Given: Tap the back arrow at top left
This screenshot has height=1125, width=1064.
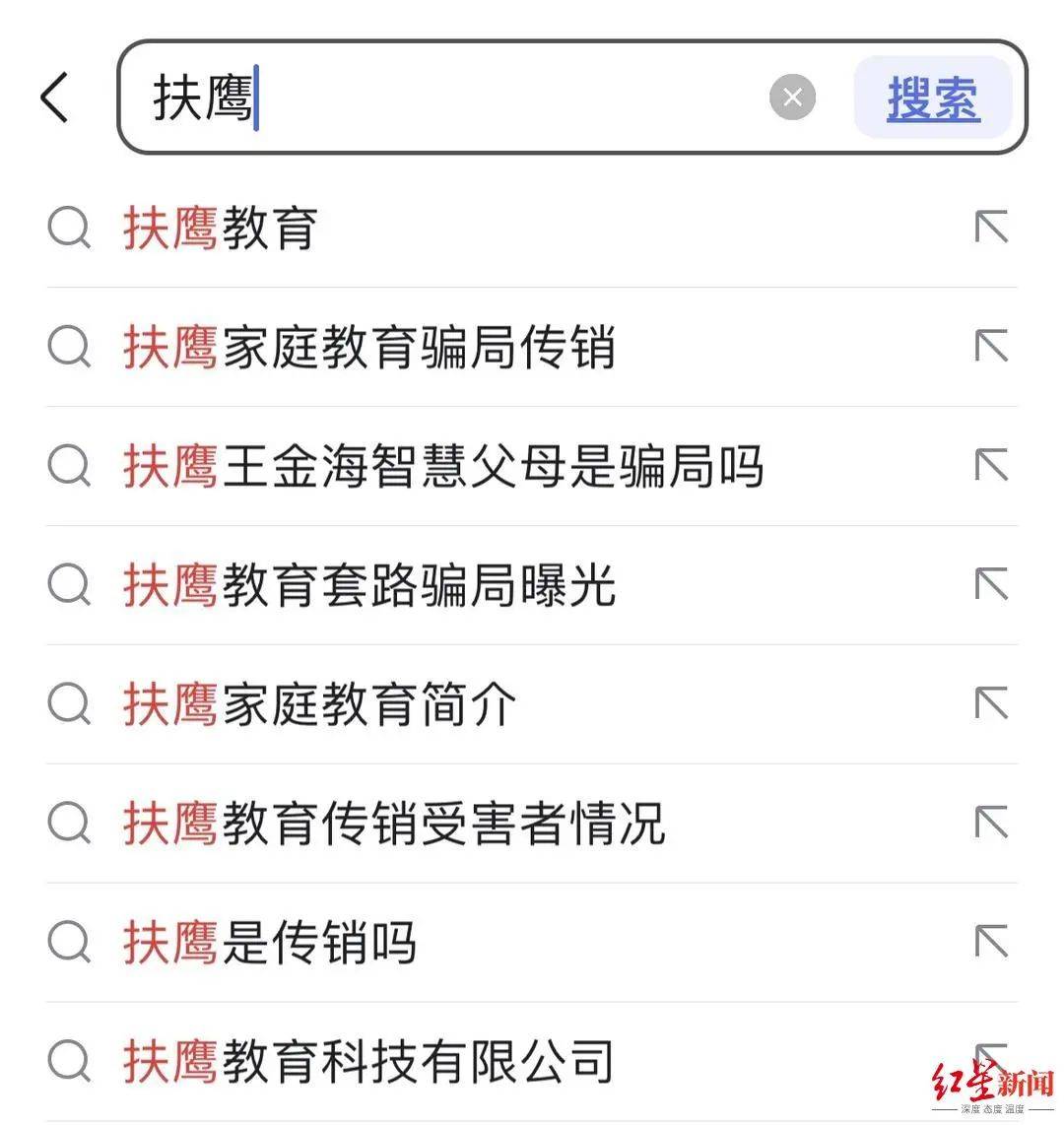Looking at the screenshot, I should click(x=54, y=99).
